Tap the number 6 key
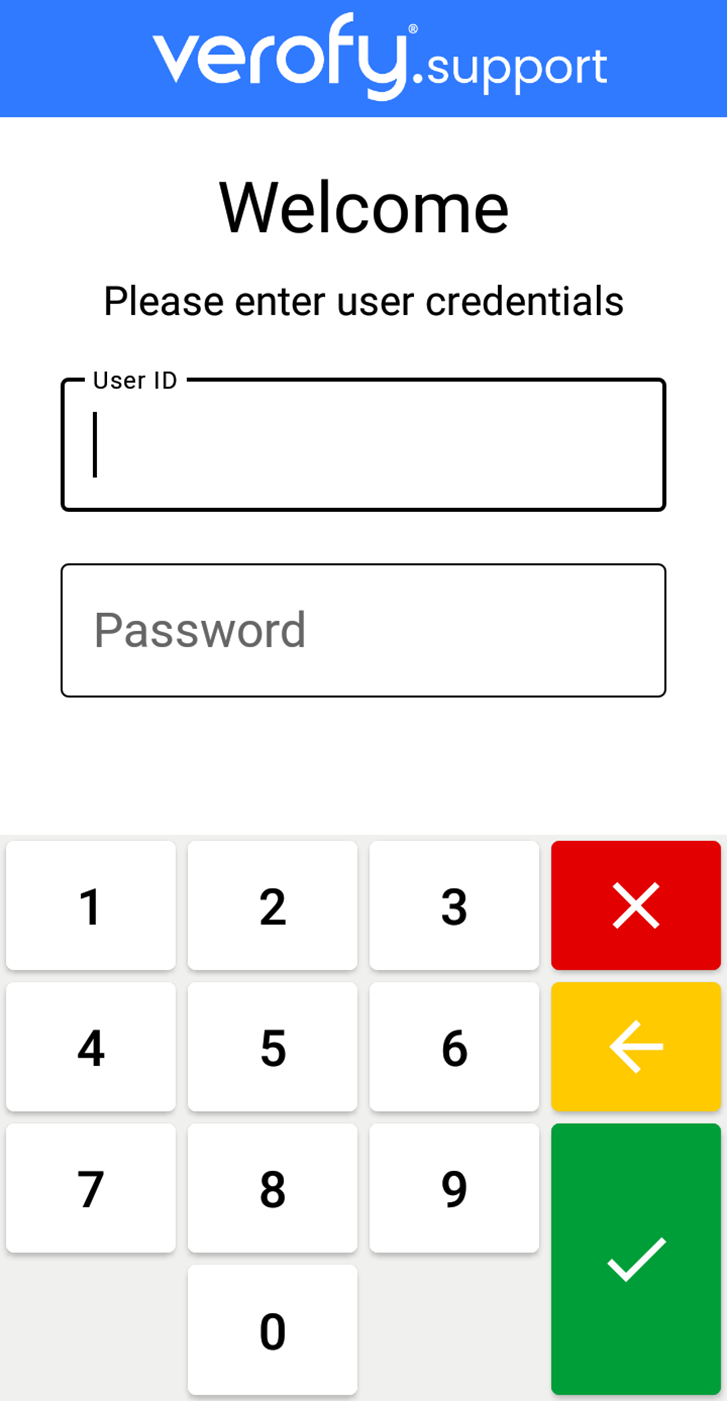Image resolution: width=727 pixels, height=1401 pixels. pyautogui.click(x=454, y=1047)
